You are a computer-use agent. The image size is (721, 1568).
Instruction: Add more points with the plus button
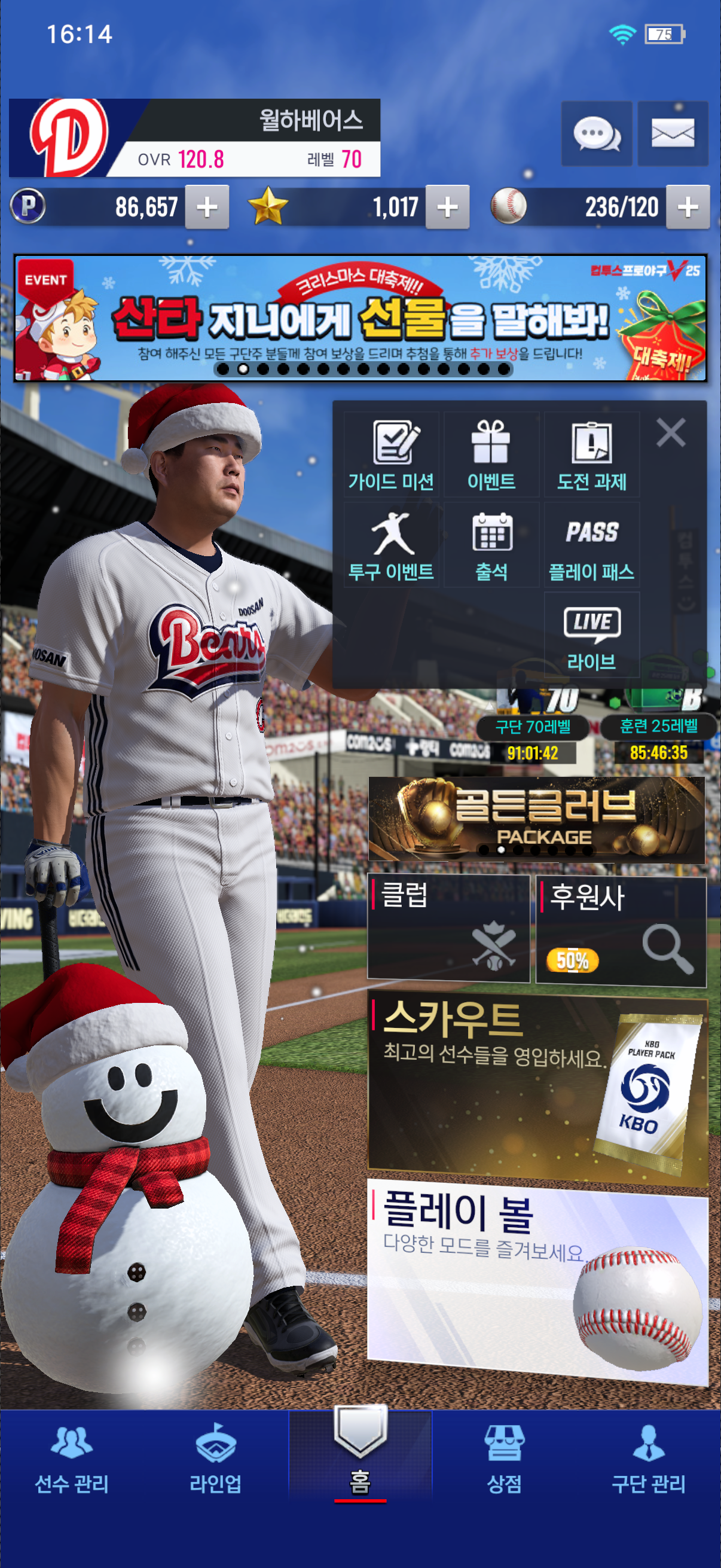(x=207, y=208)
